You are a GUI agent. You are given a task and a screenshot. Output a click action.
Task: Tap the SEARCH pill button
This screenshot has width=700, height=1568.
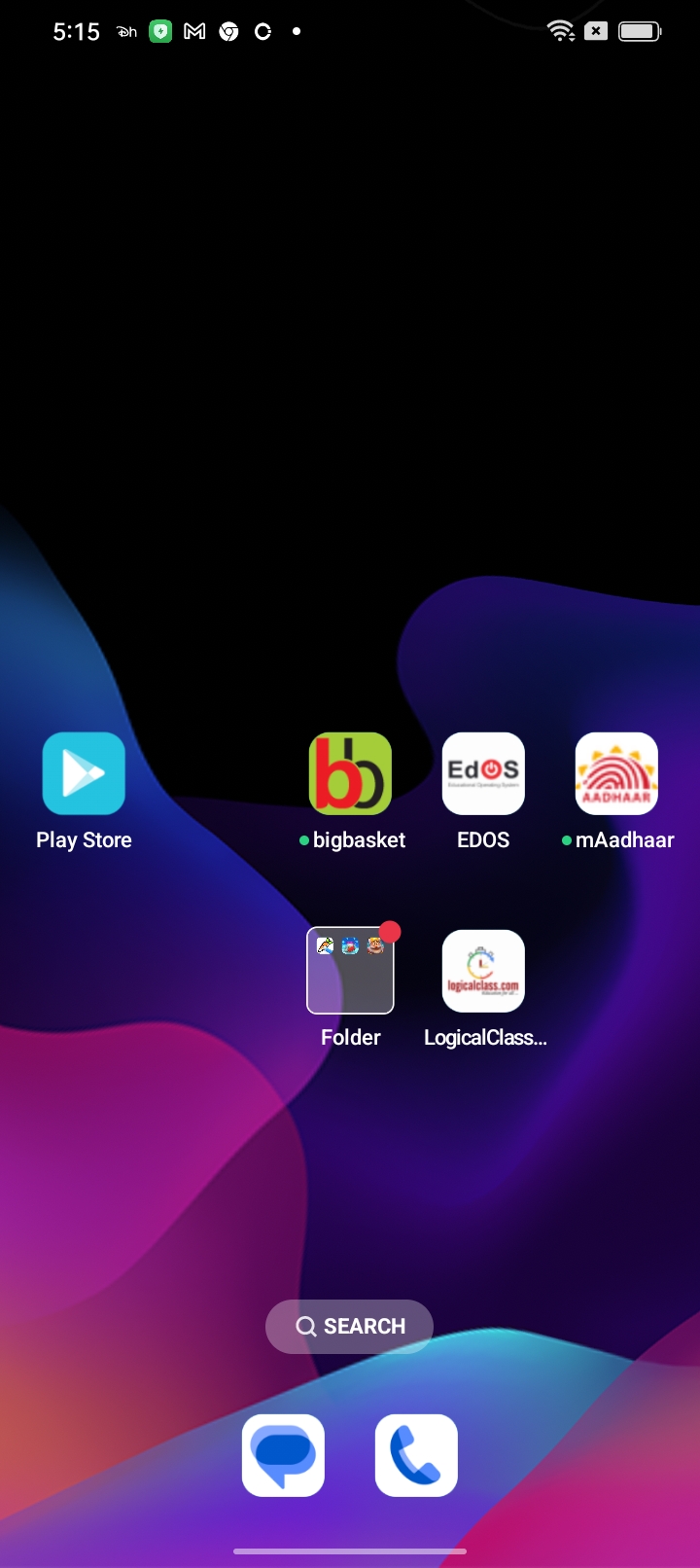click(349, 1327)
